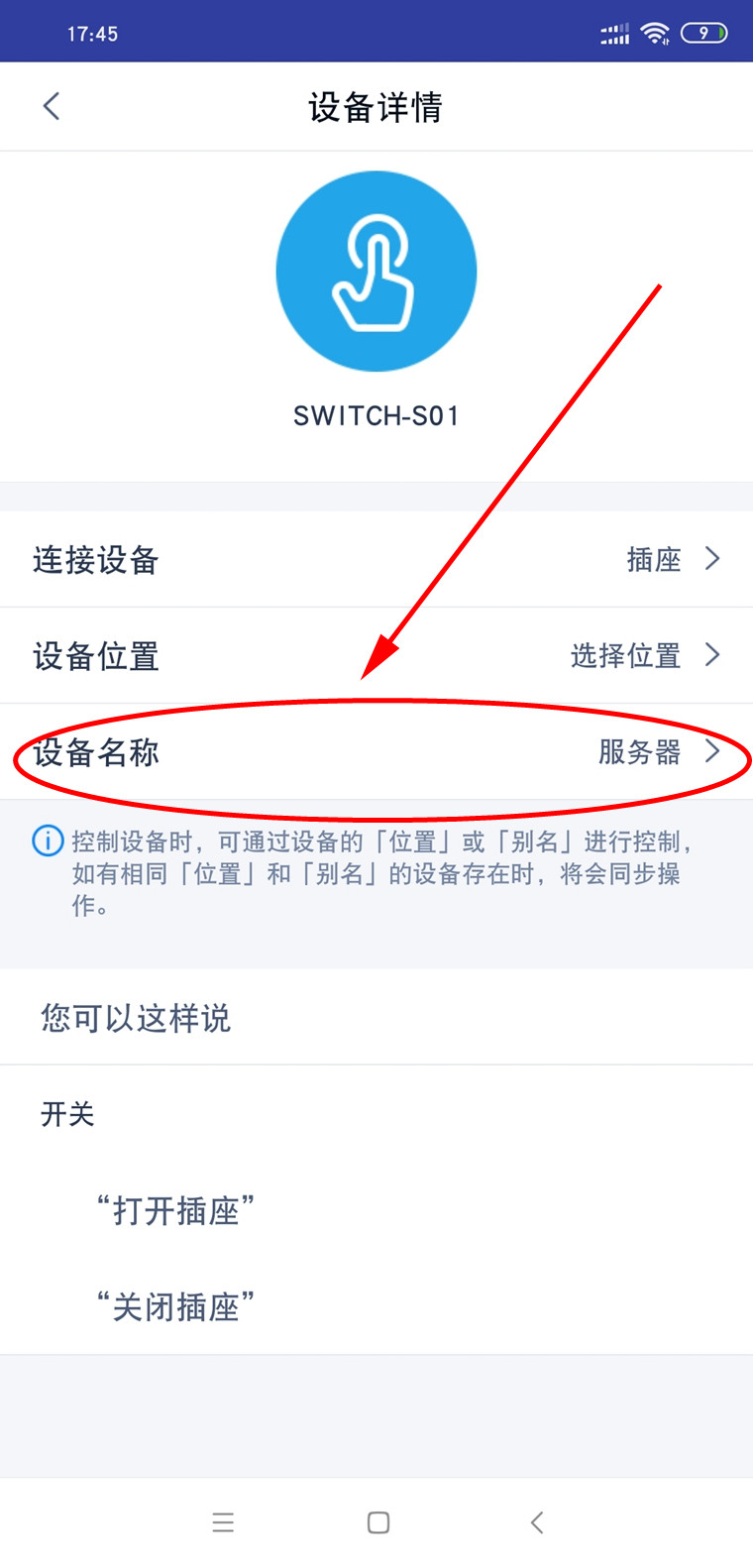Screen dimensions: 753x1568
Task: Open the 连接设备 row
Action: point(376,559)
